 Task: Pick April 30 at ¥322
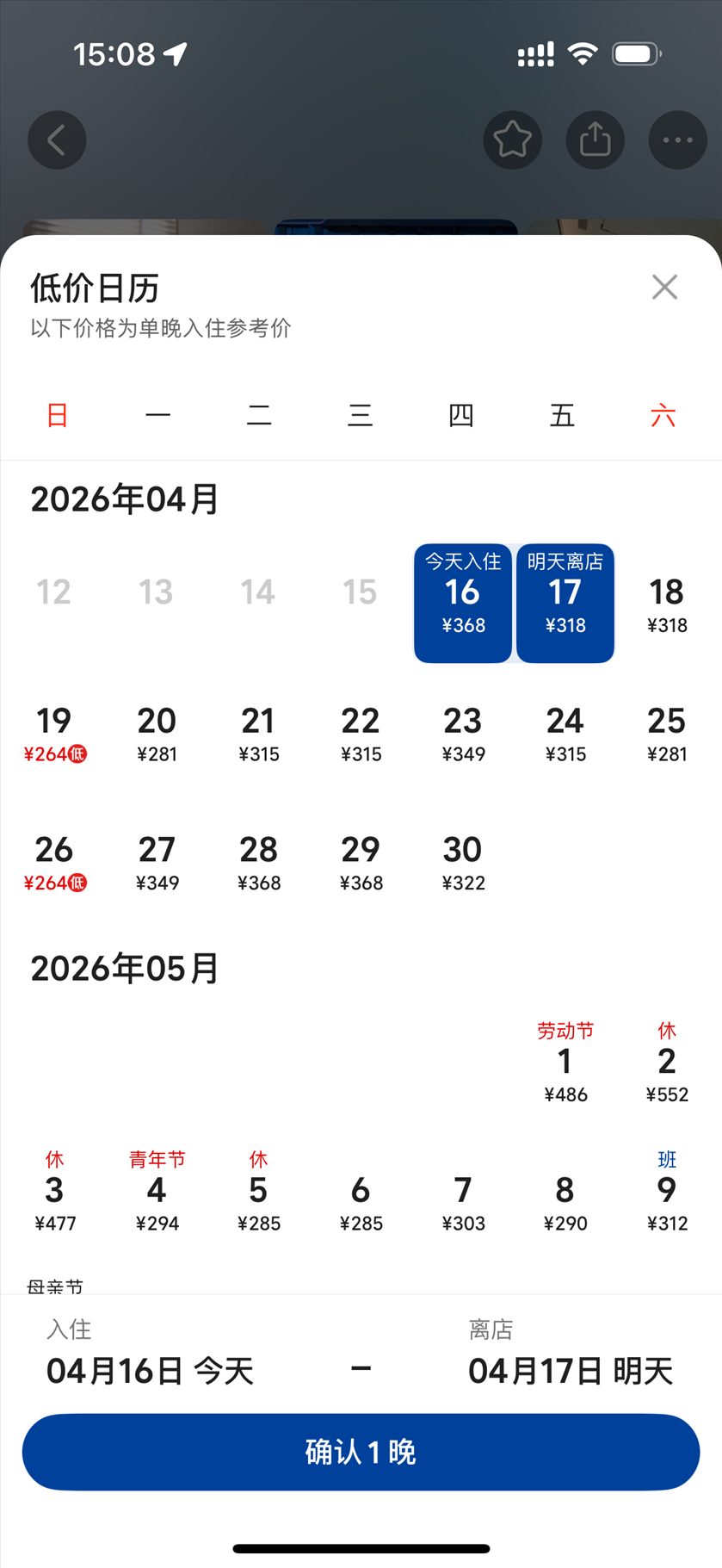tap(463, 862)
